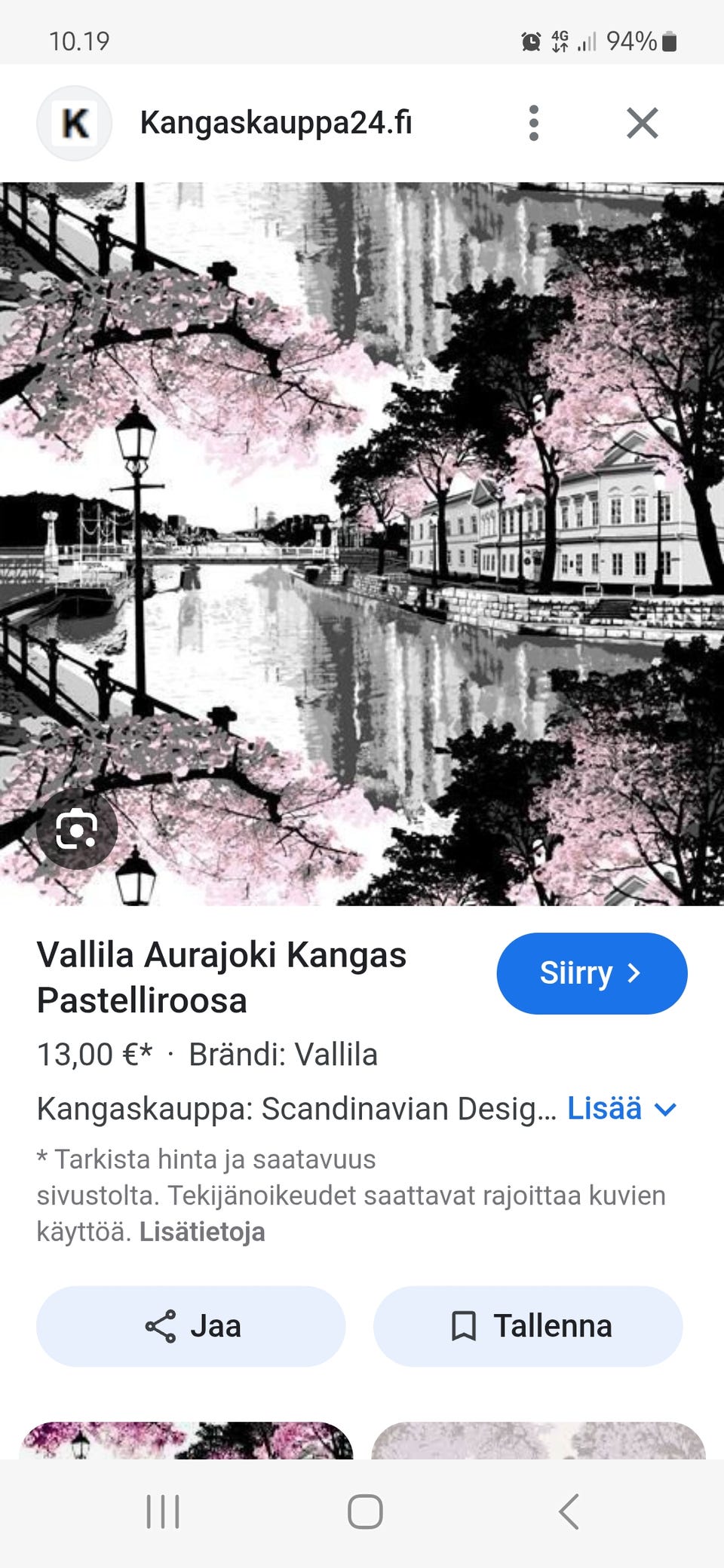
Task: Tap the Jaa button
Action: point(190,1326)
